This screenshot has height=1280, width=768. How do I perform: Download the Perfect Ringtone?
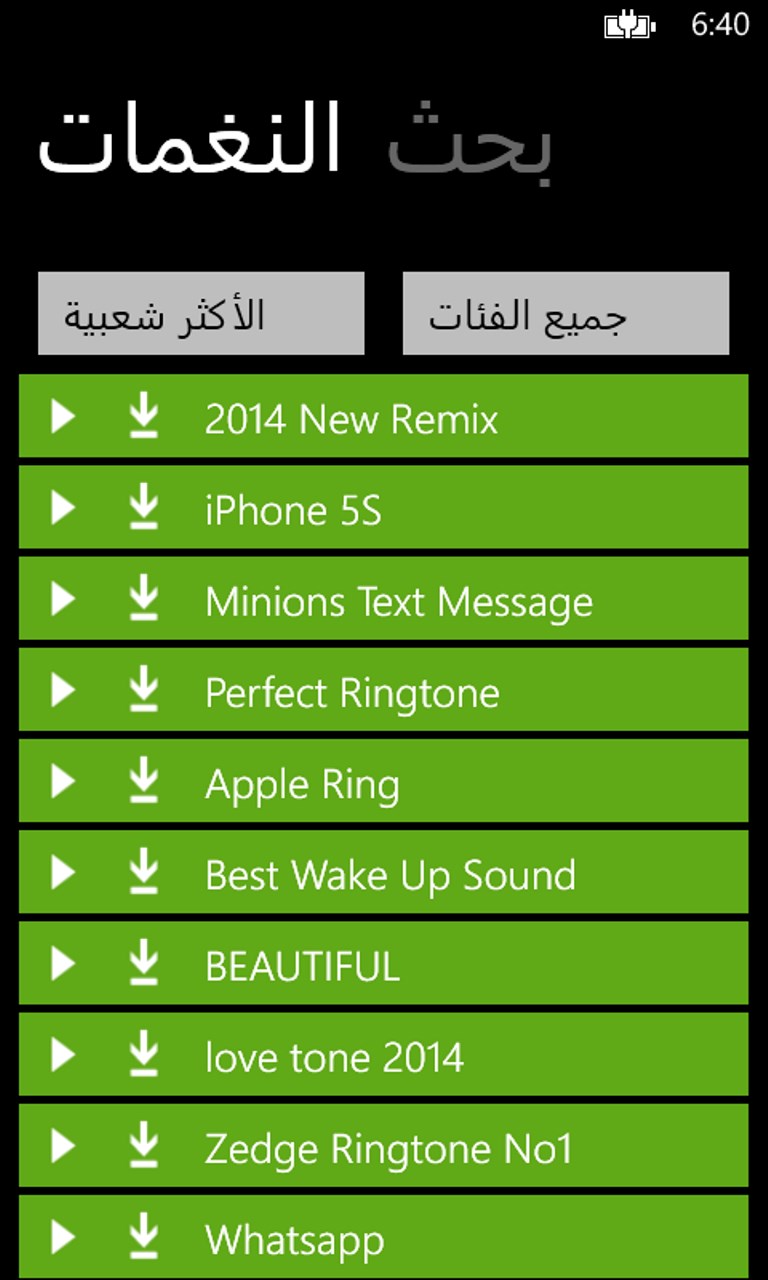tap(145, 690)
